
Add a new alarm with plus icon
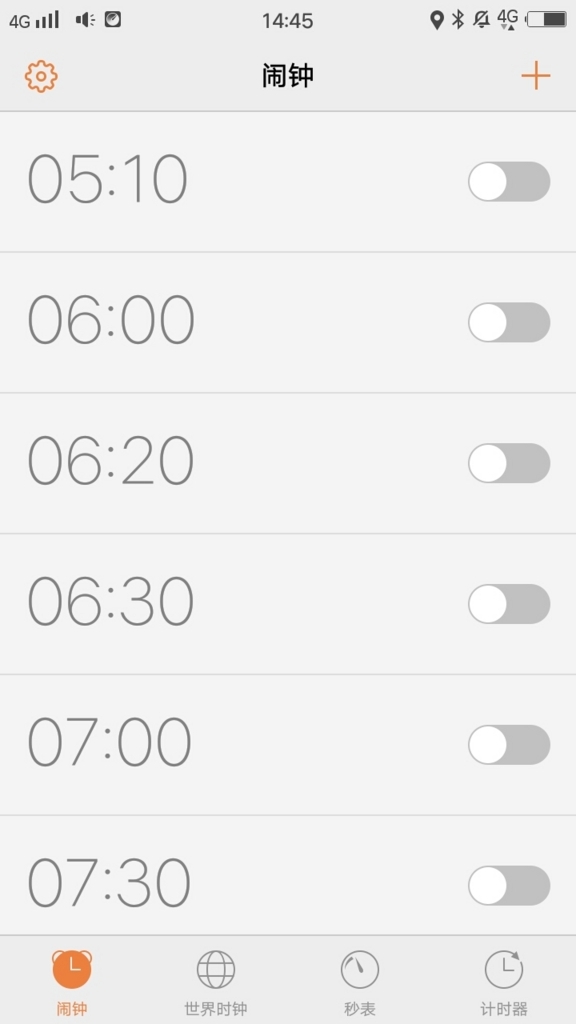[x=536, y=76]
